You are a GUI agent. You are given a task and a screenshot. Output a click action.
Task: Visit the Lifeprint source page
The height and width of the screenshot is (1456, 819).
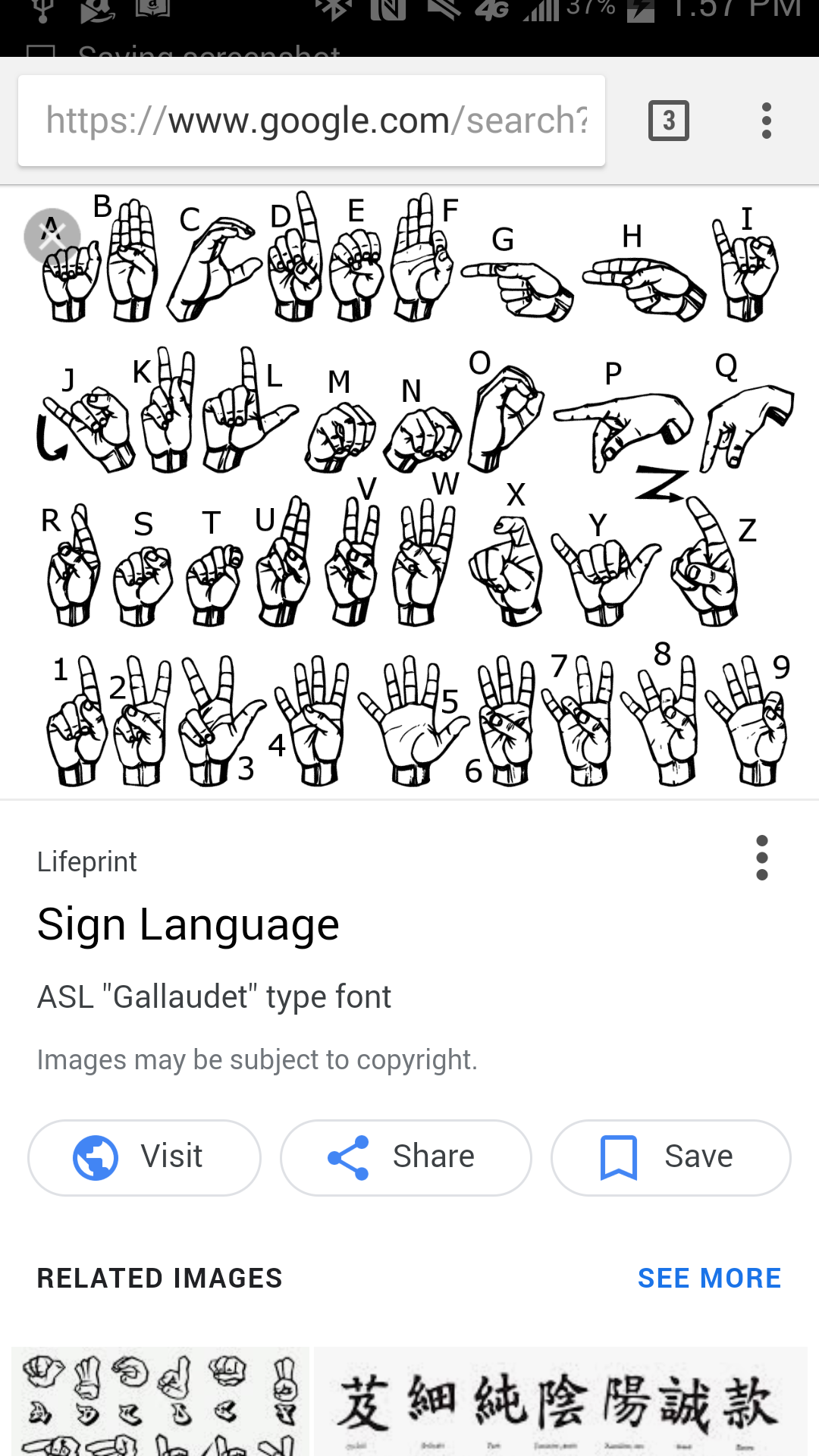click(145, 1157)
